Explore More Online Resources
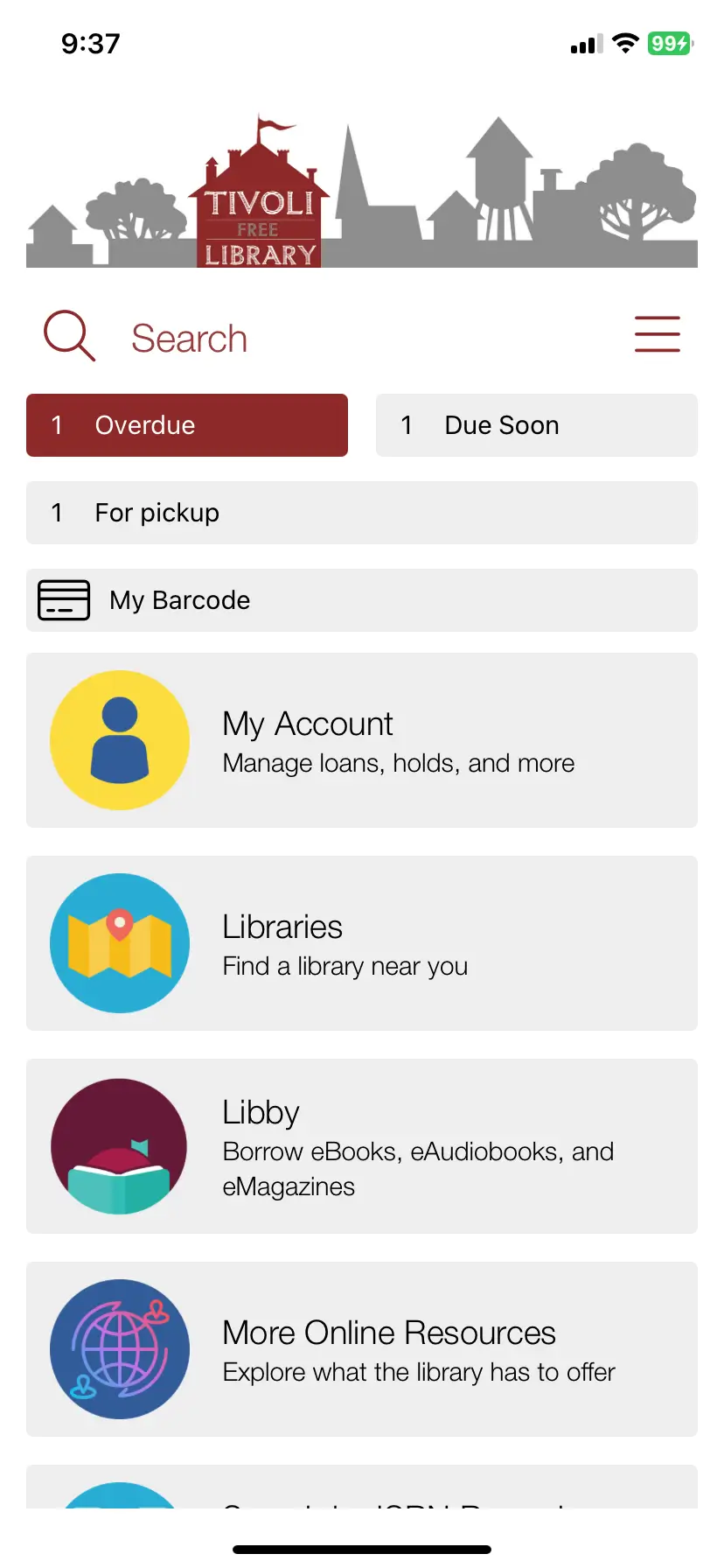Screen dimensions: 724x1568 point(362,1349)
